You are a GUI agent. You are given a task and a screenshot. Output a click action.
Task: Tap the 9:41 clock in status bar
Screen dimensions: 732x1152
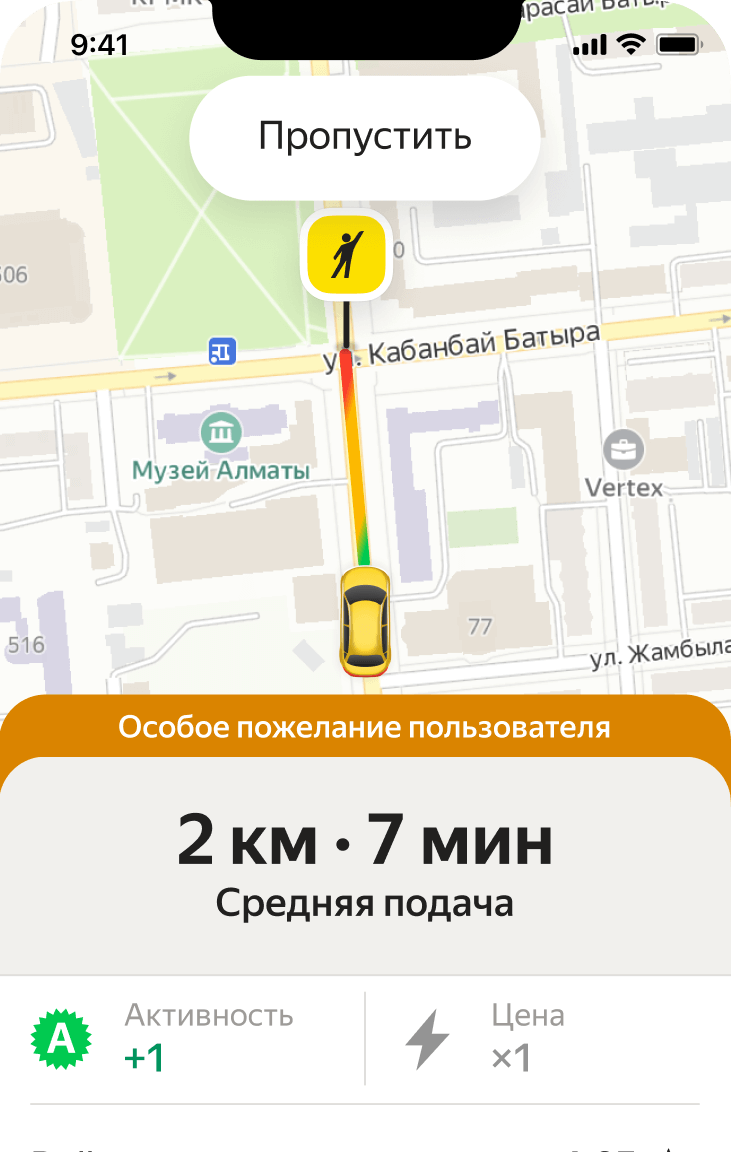[97, 44]
